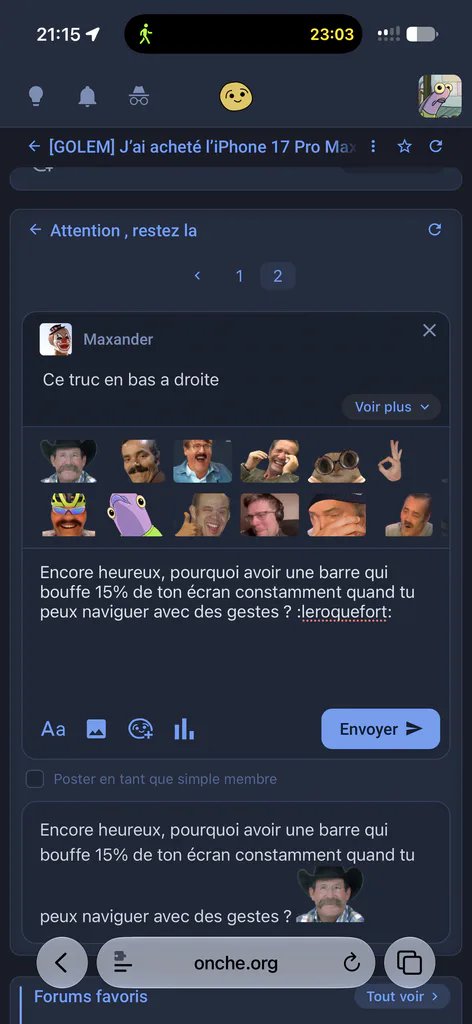Close the quoted Maxander message

[429, 330]
